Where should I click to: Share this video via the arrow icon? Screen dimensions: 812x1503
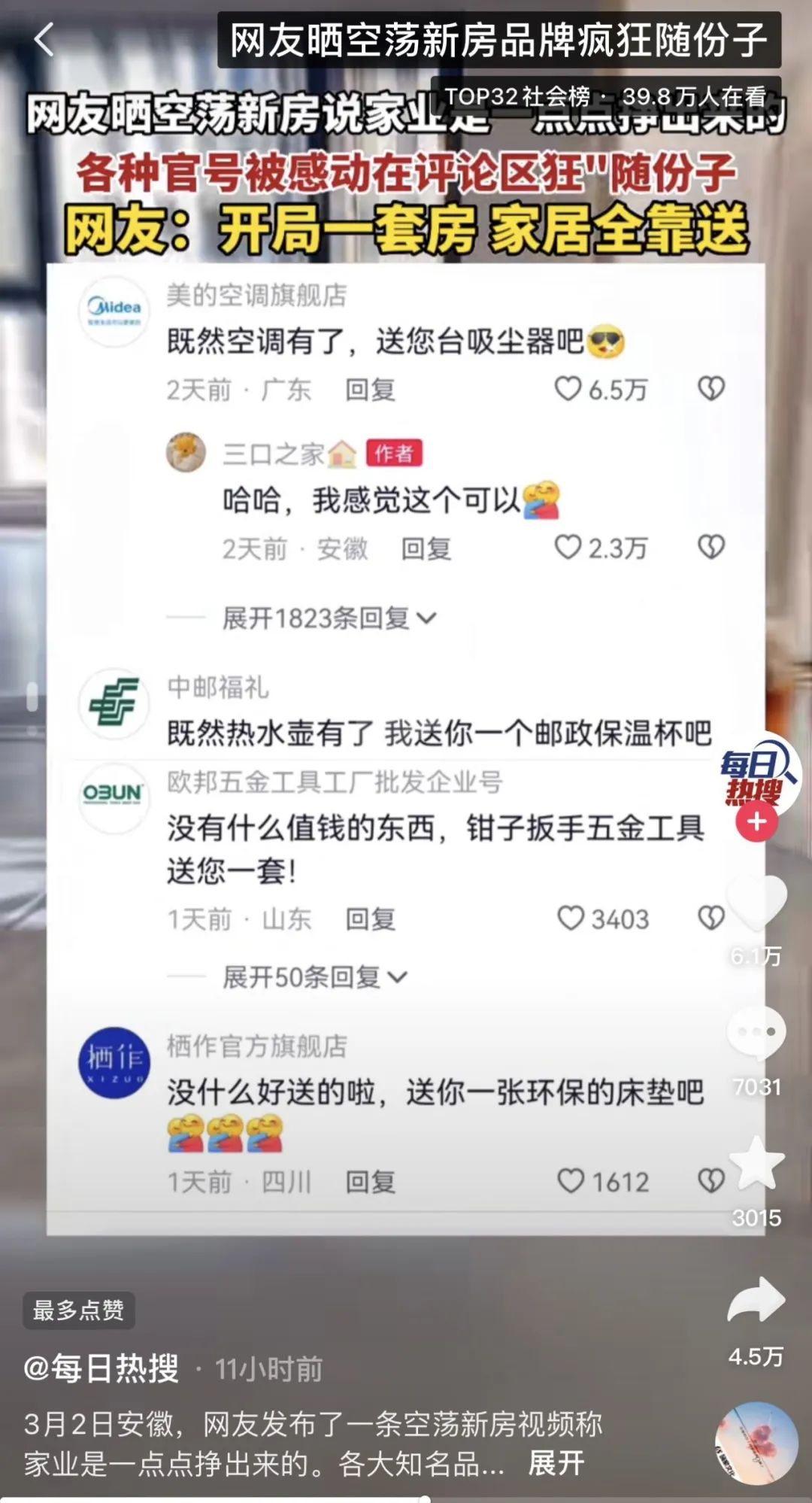tap(756, 1301)
